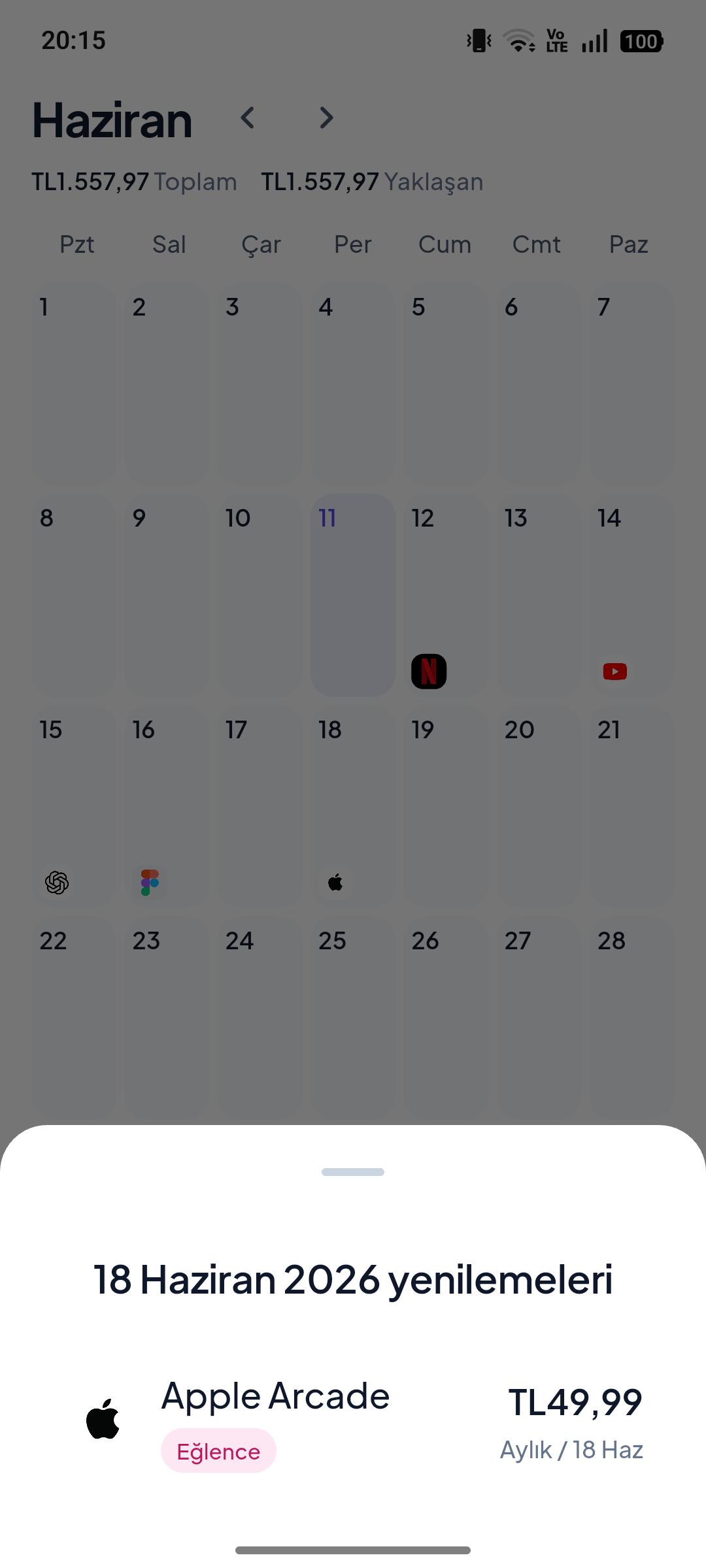Select June 12 with the Netflix renewal
This screenshot has width=706, height=1568.
point(445,595)
